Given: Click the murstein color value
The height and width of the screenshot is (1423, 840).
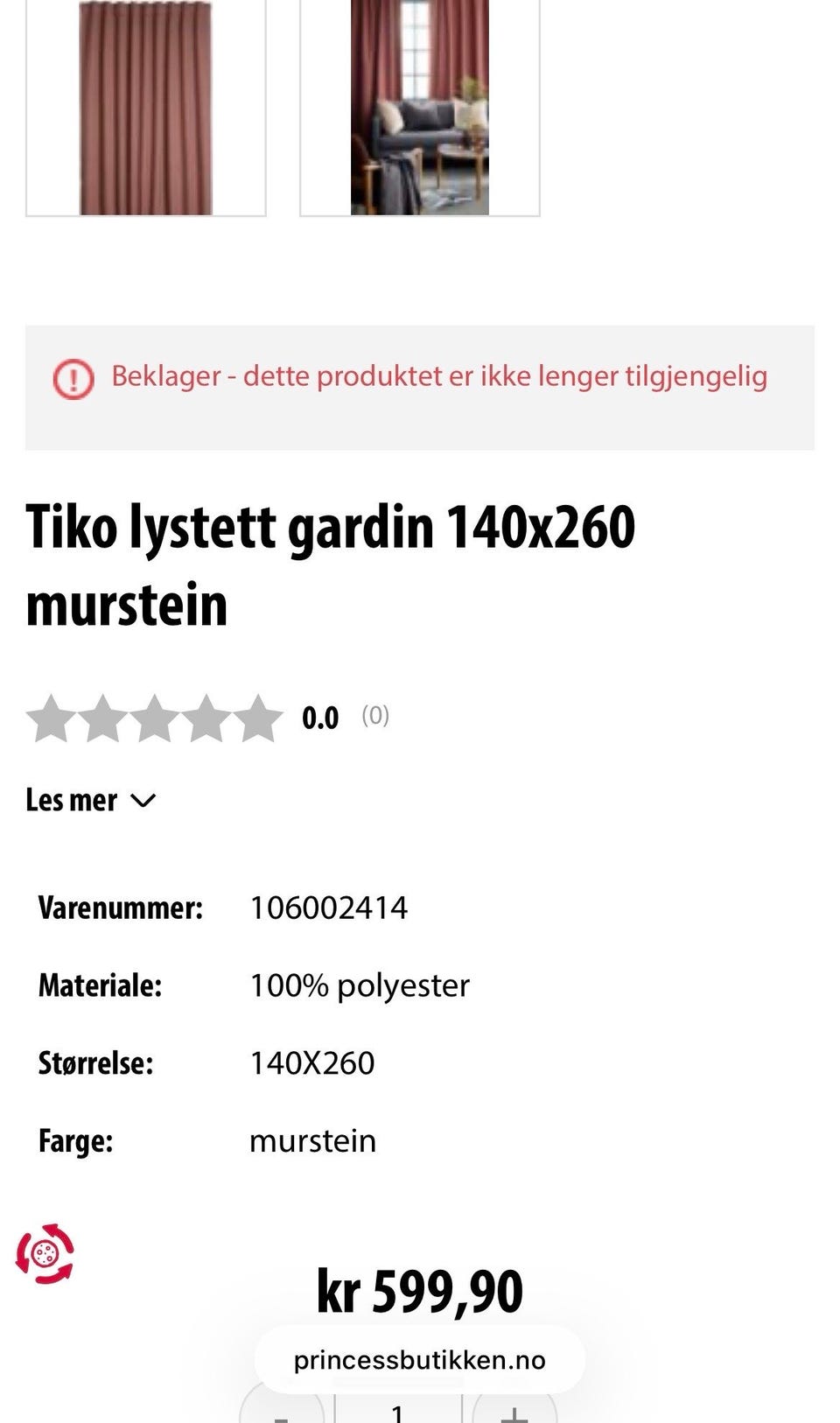Looking at the screenshot, I should pos(312,1140).
